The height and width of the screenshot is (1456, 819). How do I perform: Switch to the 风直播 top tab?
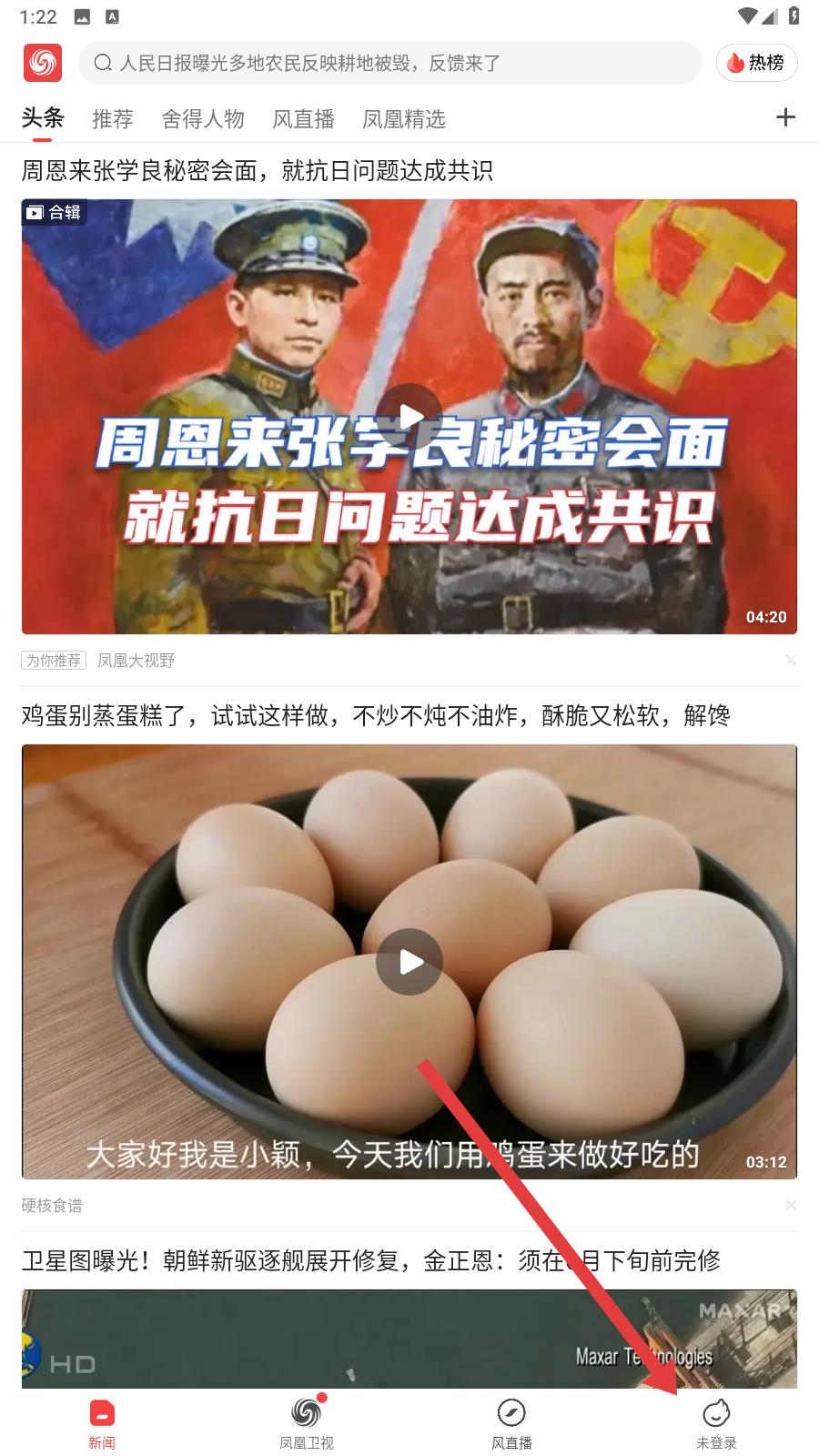tap(304, 118)
